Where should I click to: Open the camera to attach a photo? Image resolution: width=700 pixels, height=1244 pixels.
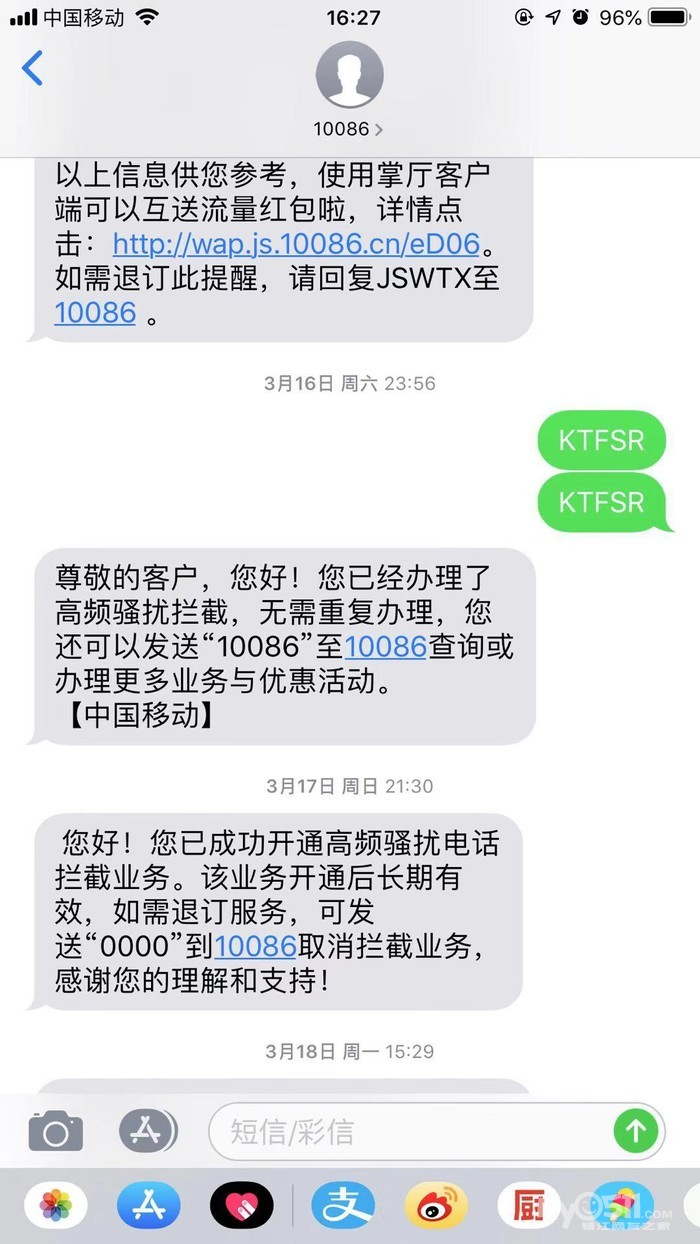[x=55, y=1132]
